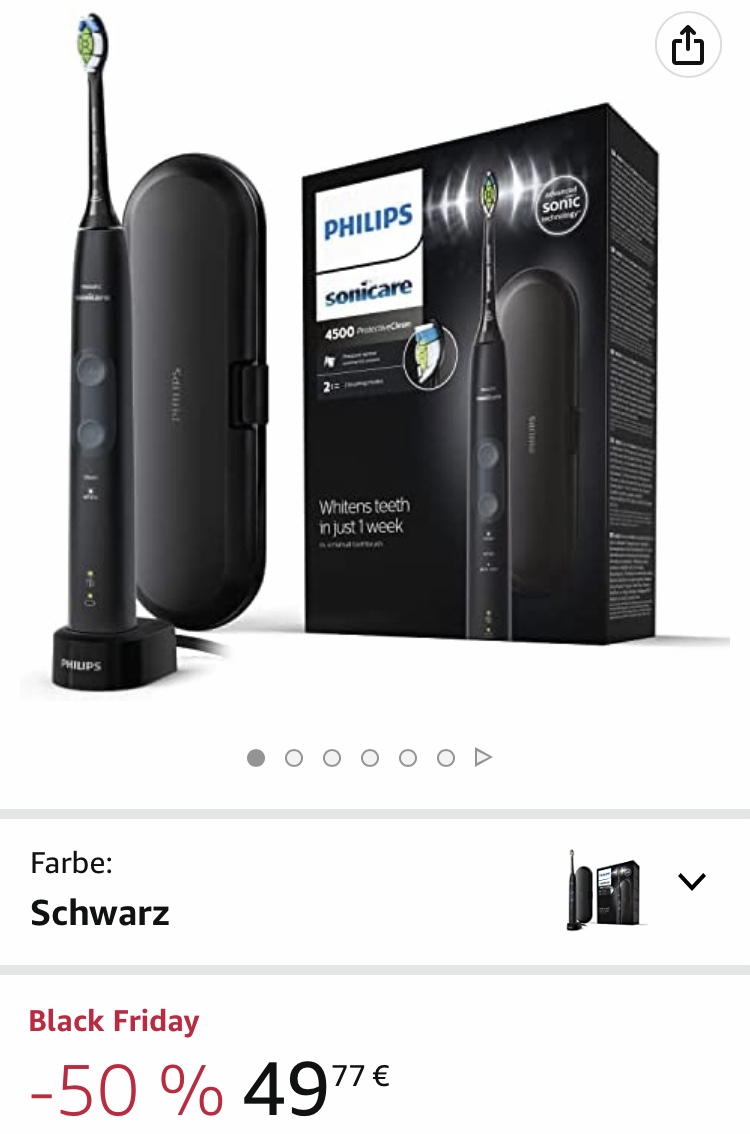Image resolution: width=750 pixels, height=1134 pixels.
Task: Open the product video play indicator
Action: tap(484, 758)
